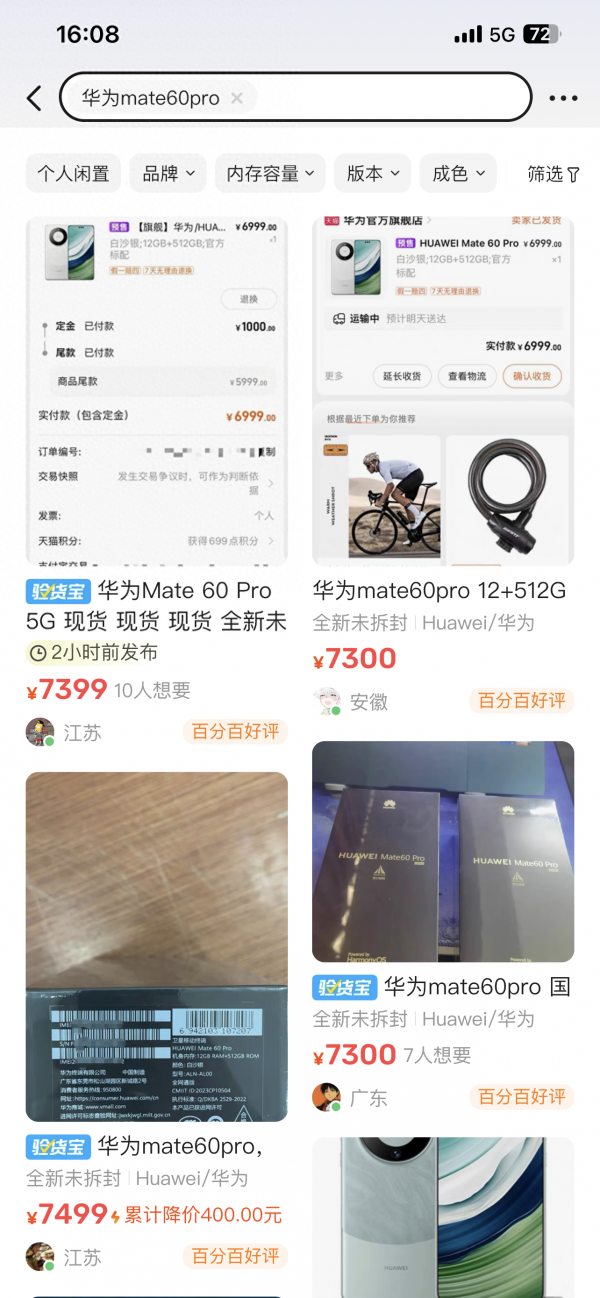Open the three-dot overflow menu

click(x=563, y=98)
